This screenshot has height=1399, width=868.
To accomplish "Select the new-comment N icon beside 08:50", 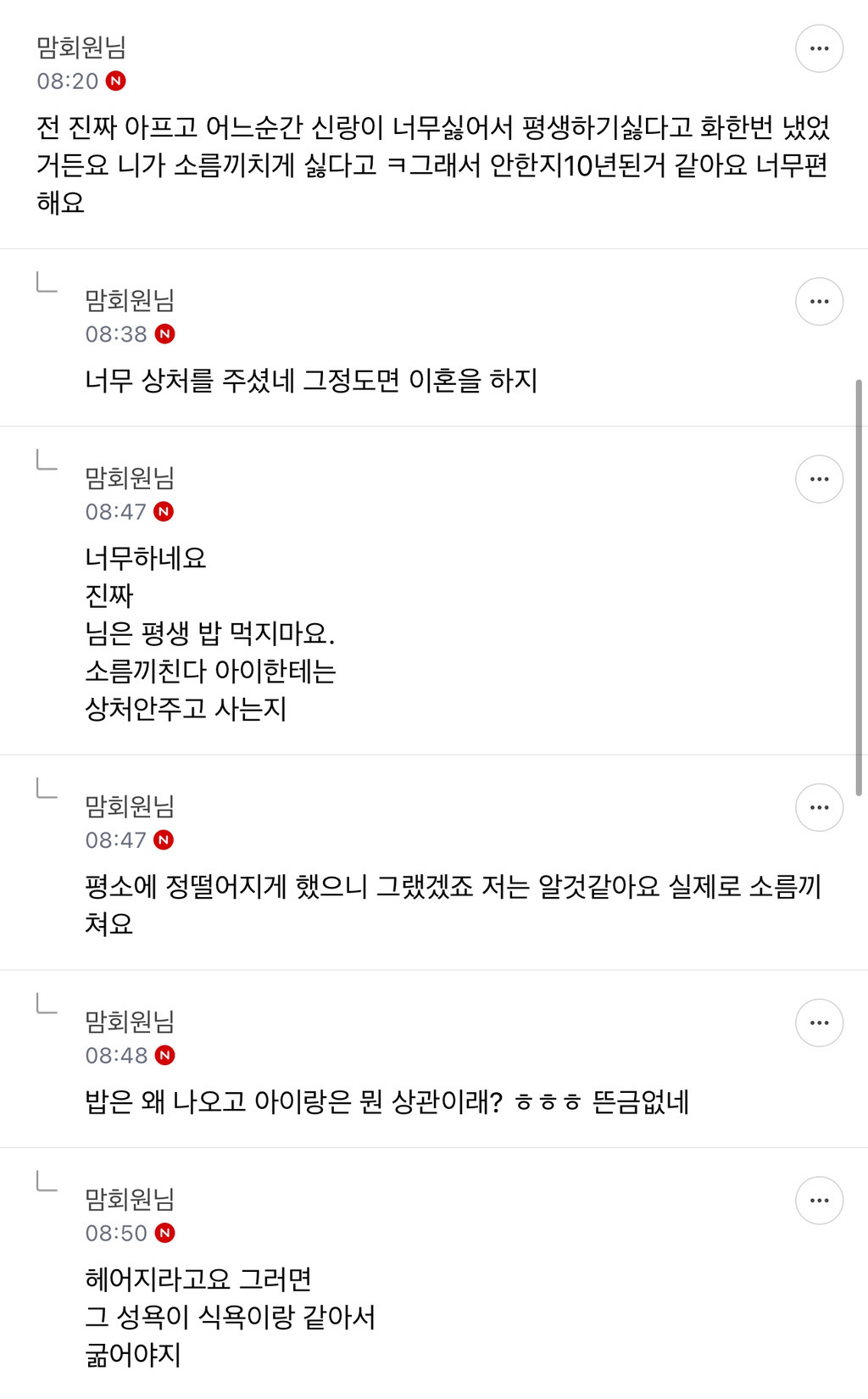I will [x=166, y=1234].
